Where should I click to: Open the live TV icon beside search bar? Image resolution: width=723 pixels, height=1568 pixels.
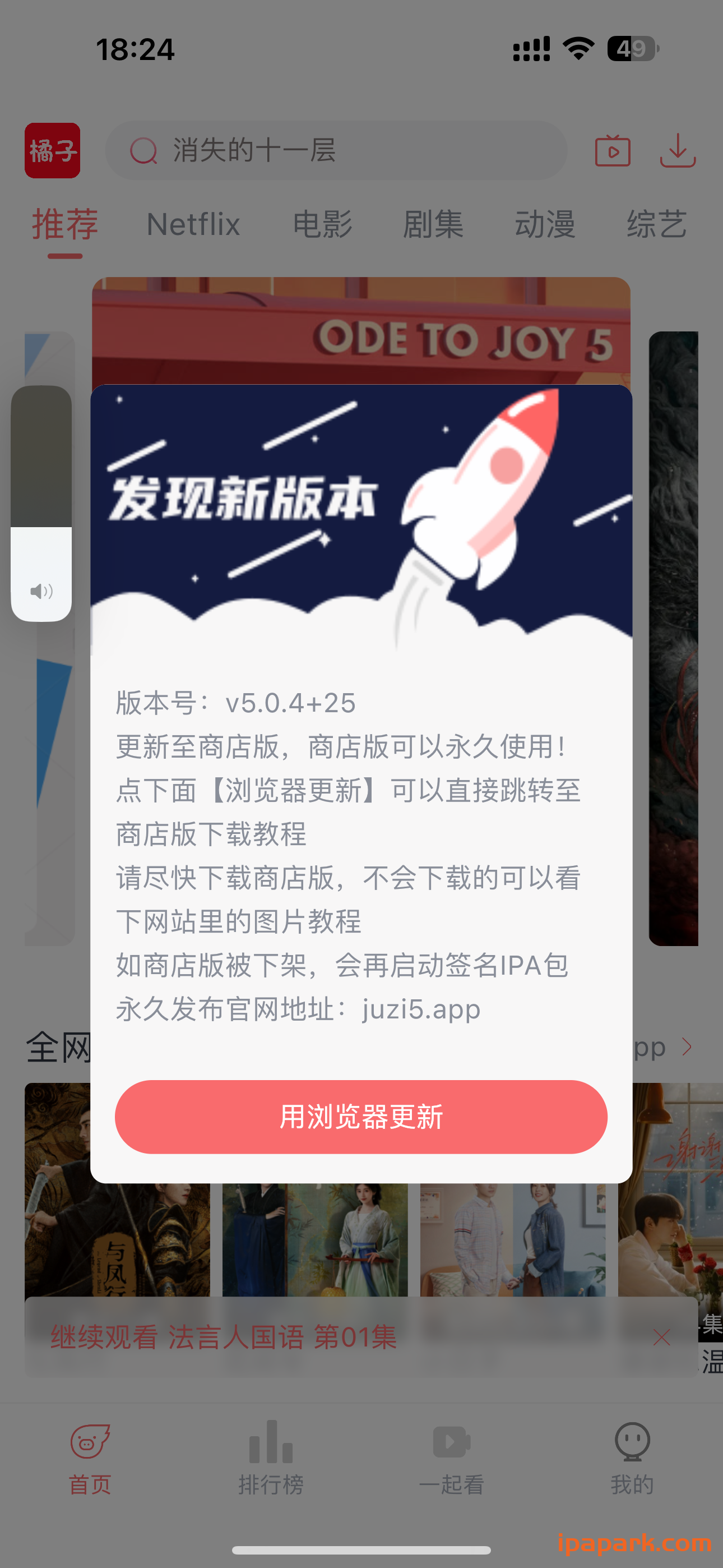tap(613, 151)
